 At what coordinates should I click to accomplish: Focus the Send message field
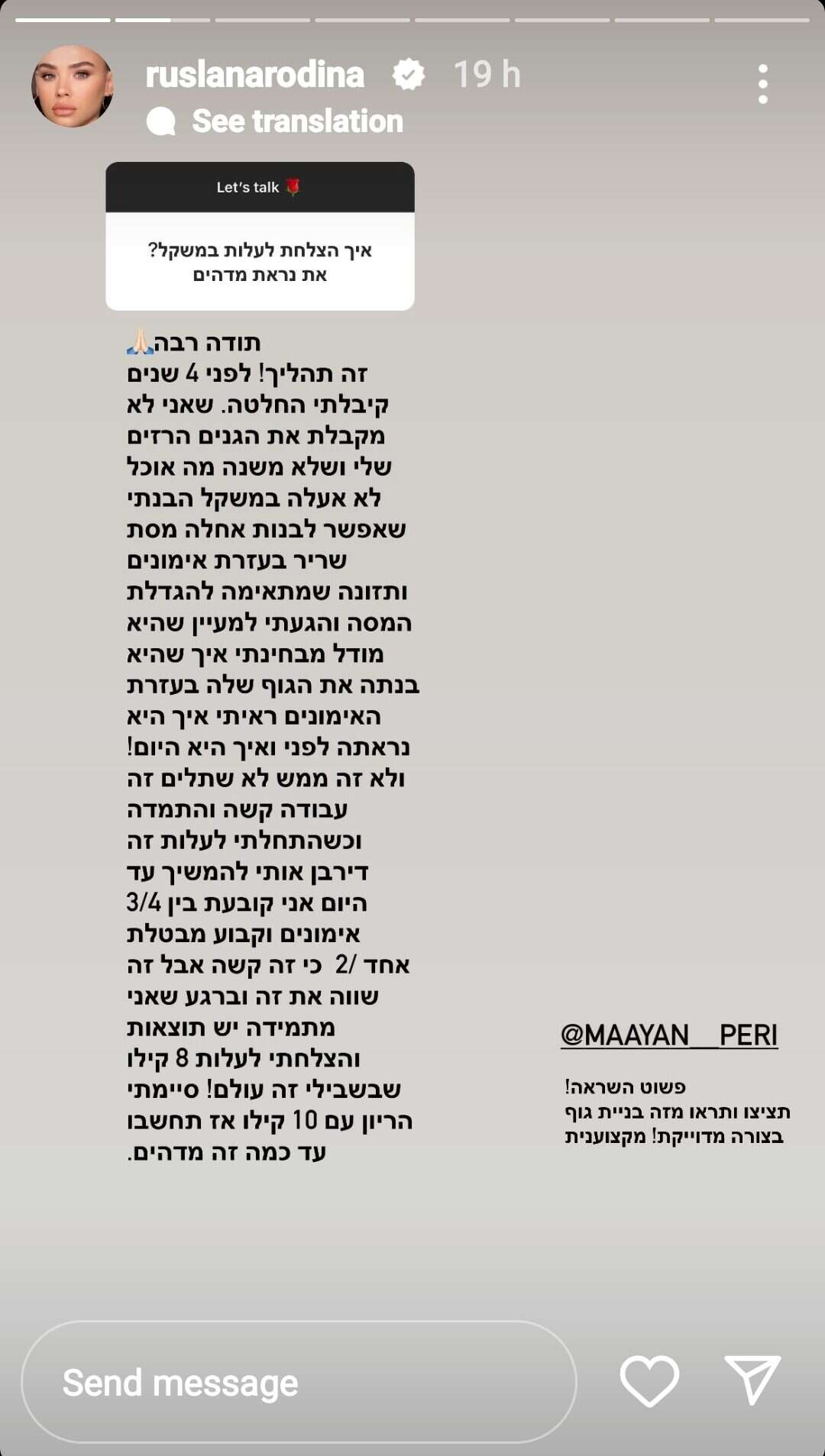click(298, 1382)
